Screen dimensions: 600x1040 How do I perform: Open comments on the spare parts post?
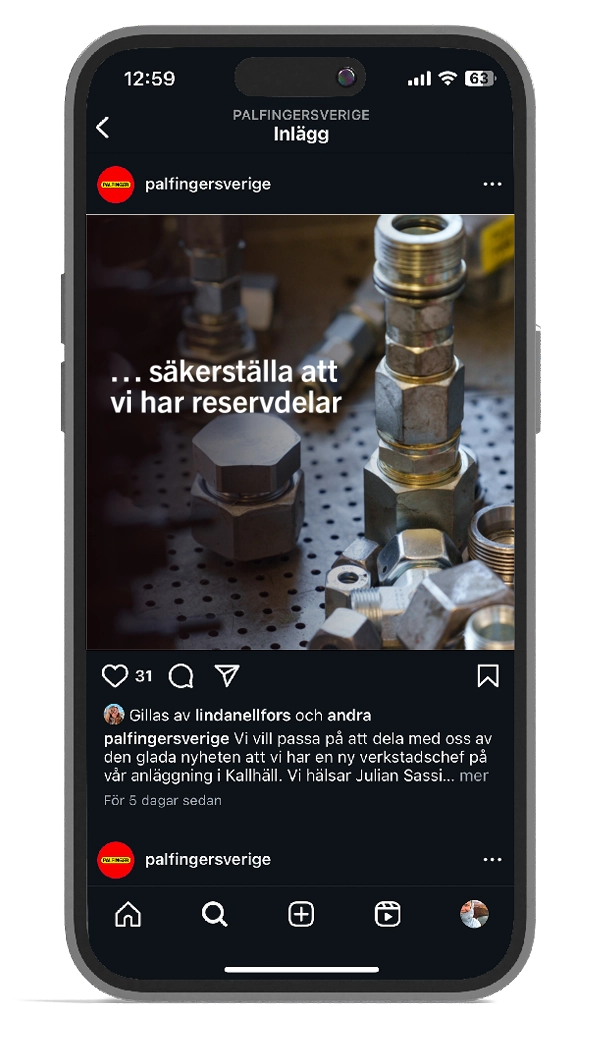[181, 677]
